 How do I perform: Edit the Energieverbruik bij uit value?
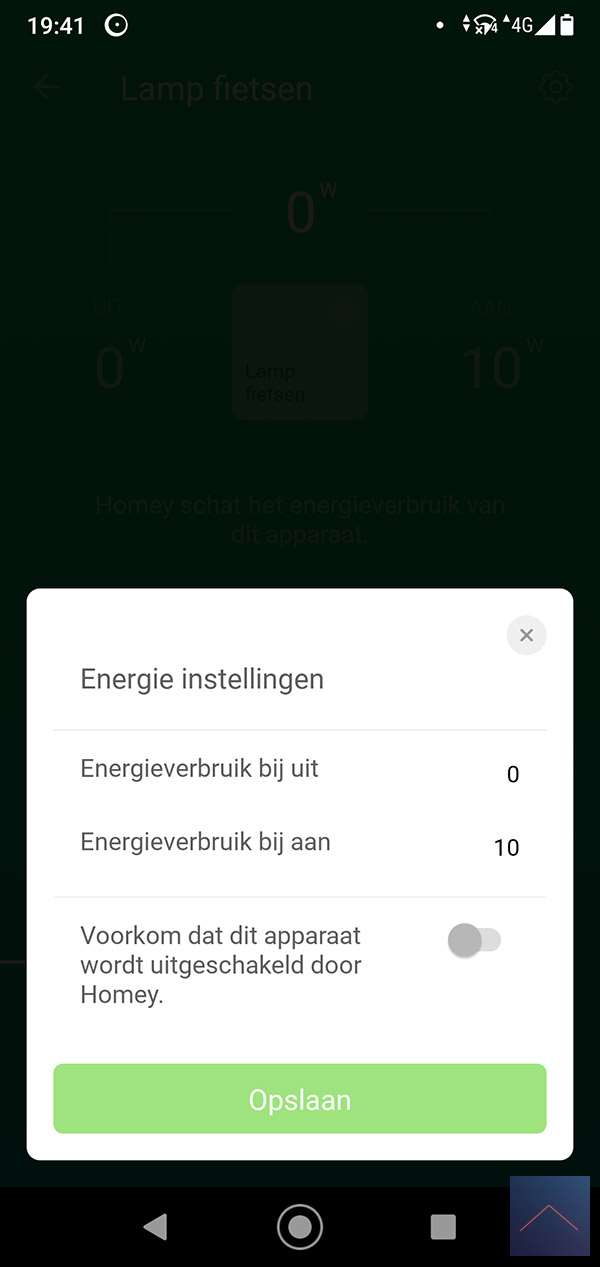pos(512,774)
